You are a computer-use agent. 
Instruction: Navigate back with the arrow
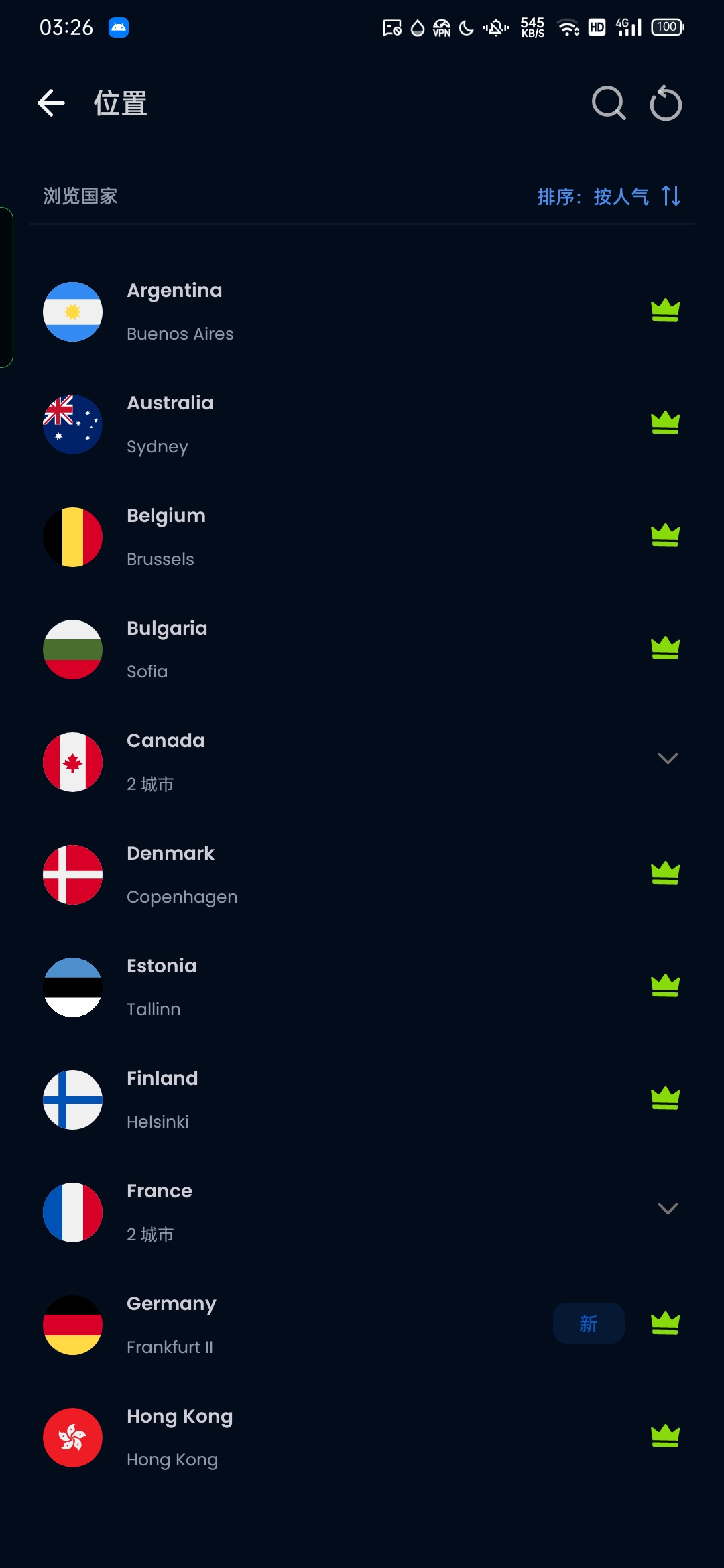[51, 103]
